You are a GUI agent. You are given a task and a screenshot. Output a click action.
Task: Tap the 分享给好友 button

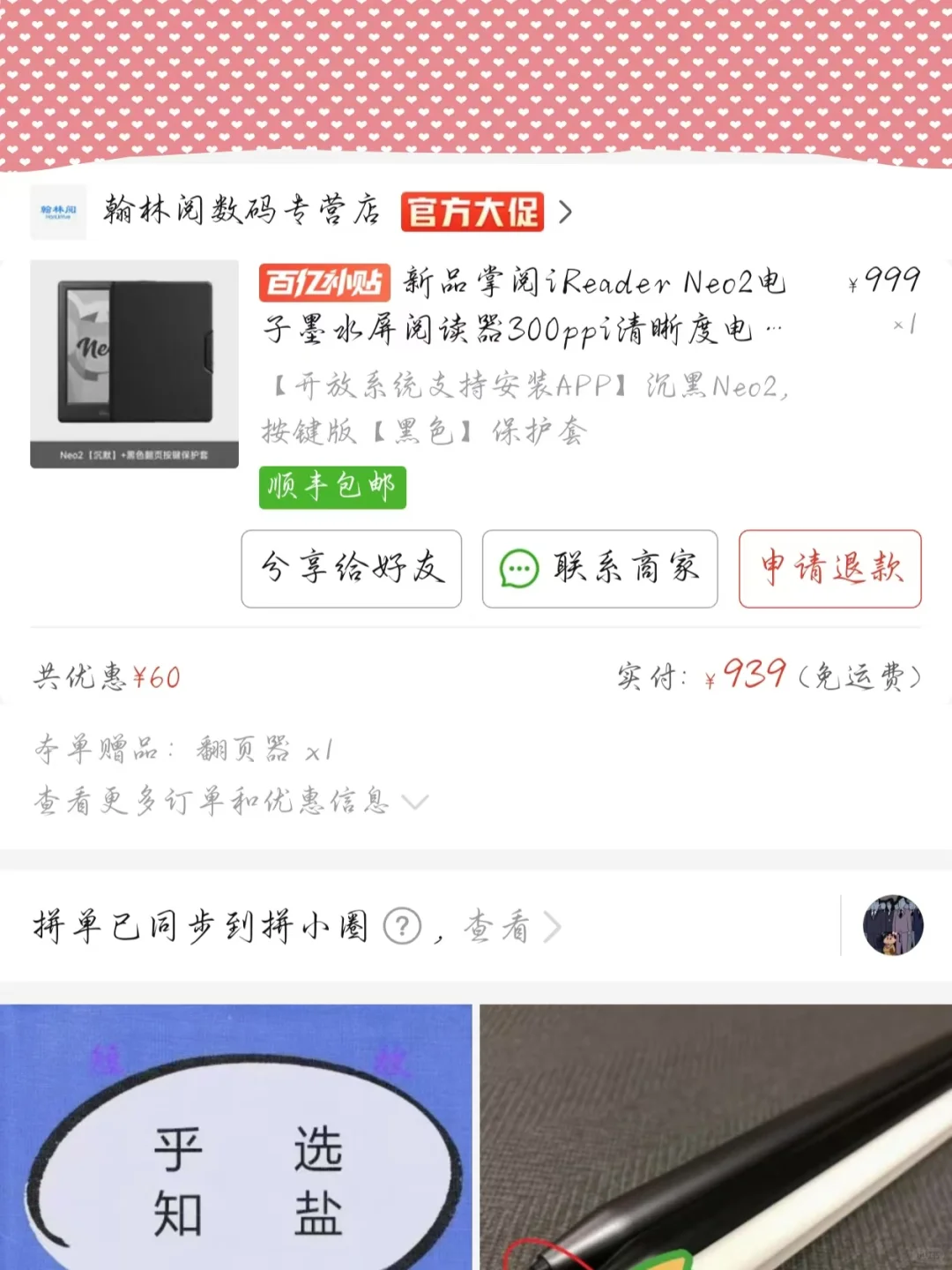click(351, 569)
